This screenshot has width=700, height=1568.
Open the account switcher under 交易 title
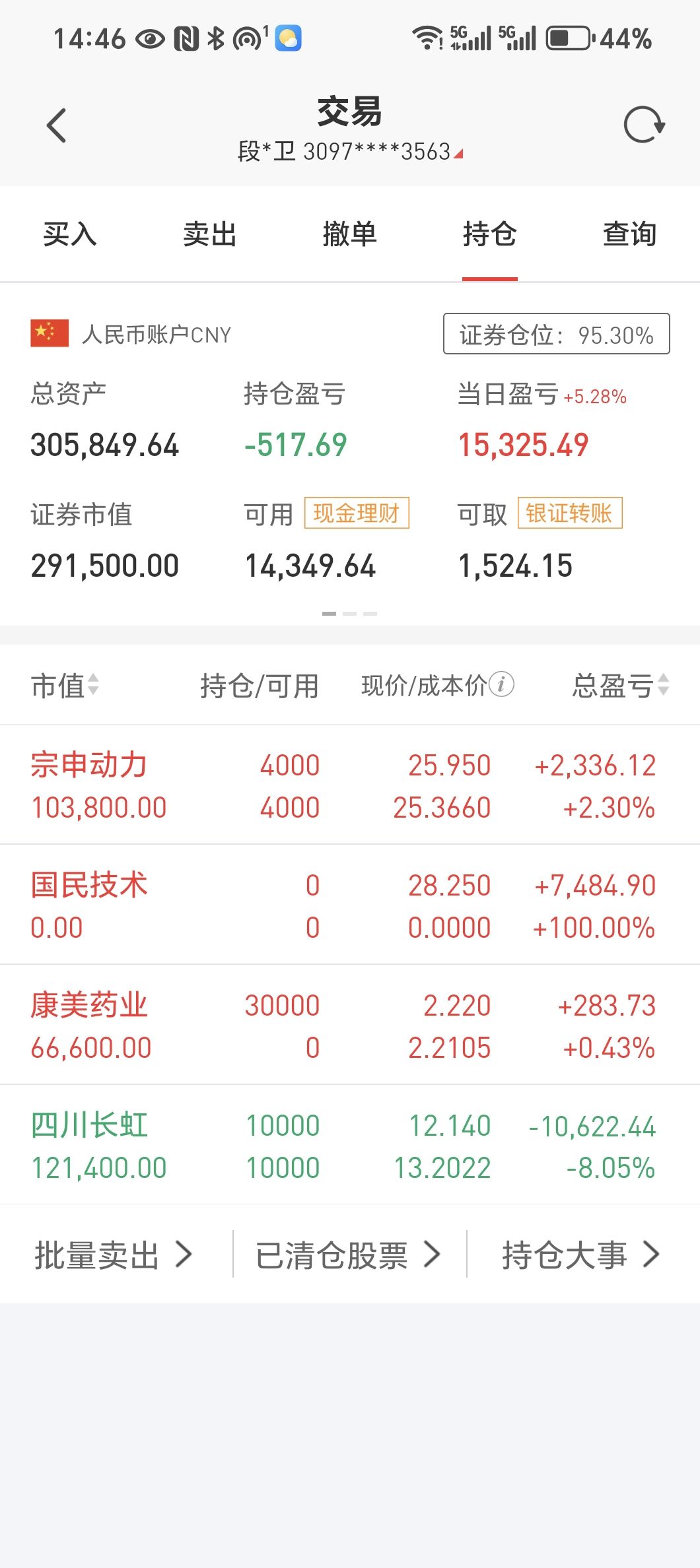[x=350, y=152]
